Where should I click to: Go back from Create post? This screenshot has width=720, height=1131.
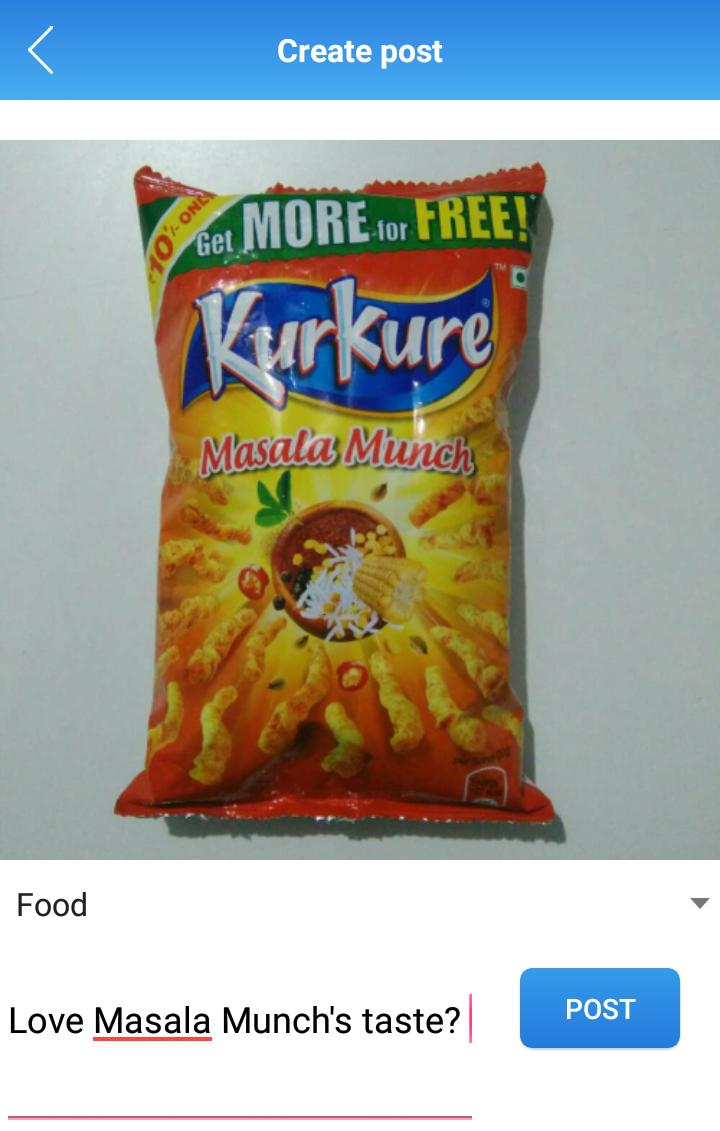tap(41, 51)
